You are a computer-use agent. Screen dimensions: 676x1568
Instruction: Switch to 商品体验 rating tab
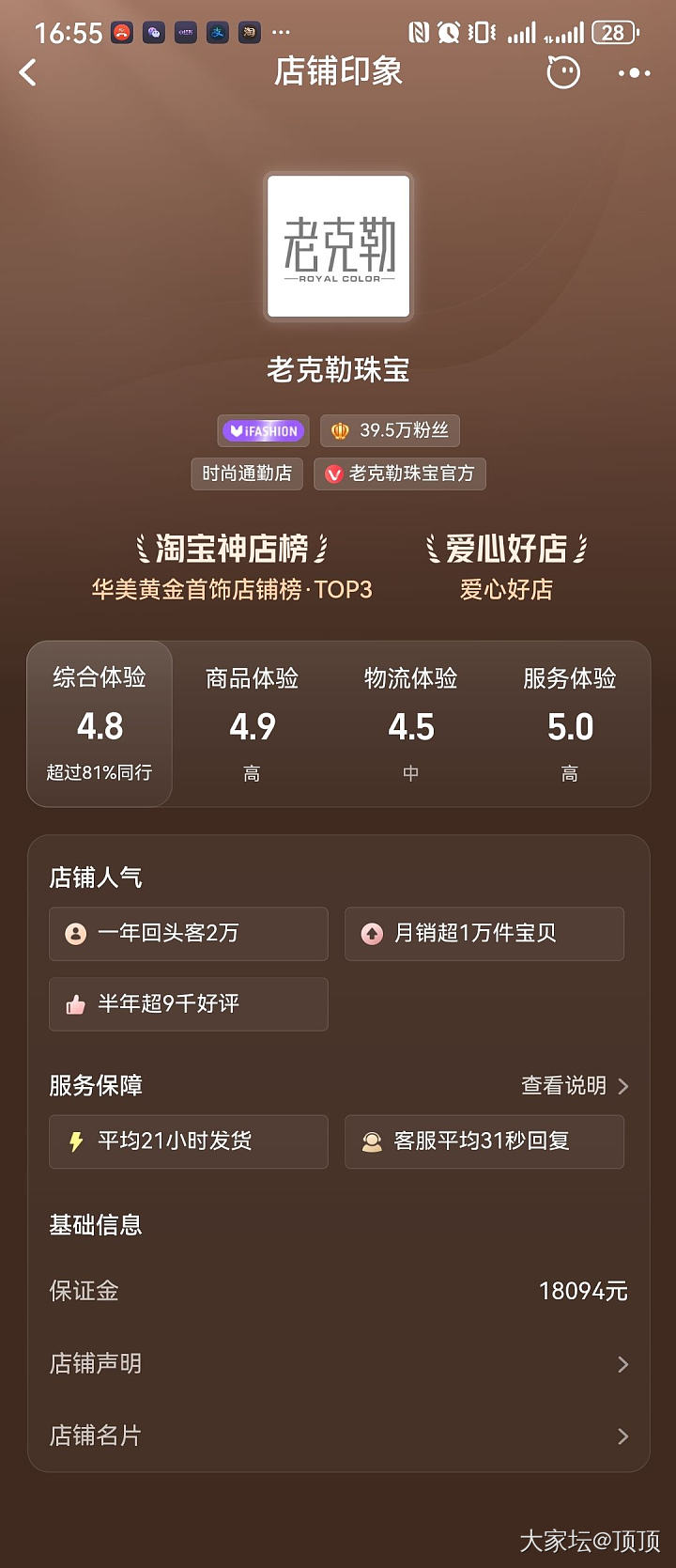(252, 723)
